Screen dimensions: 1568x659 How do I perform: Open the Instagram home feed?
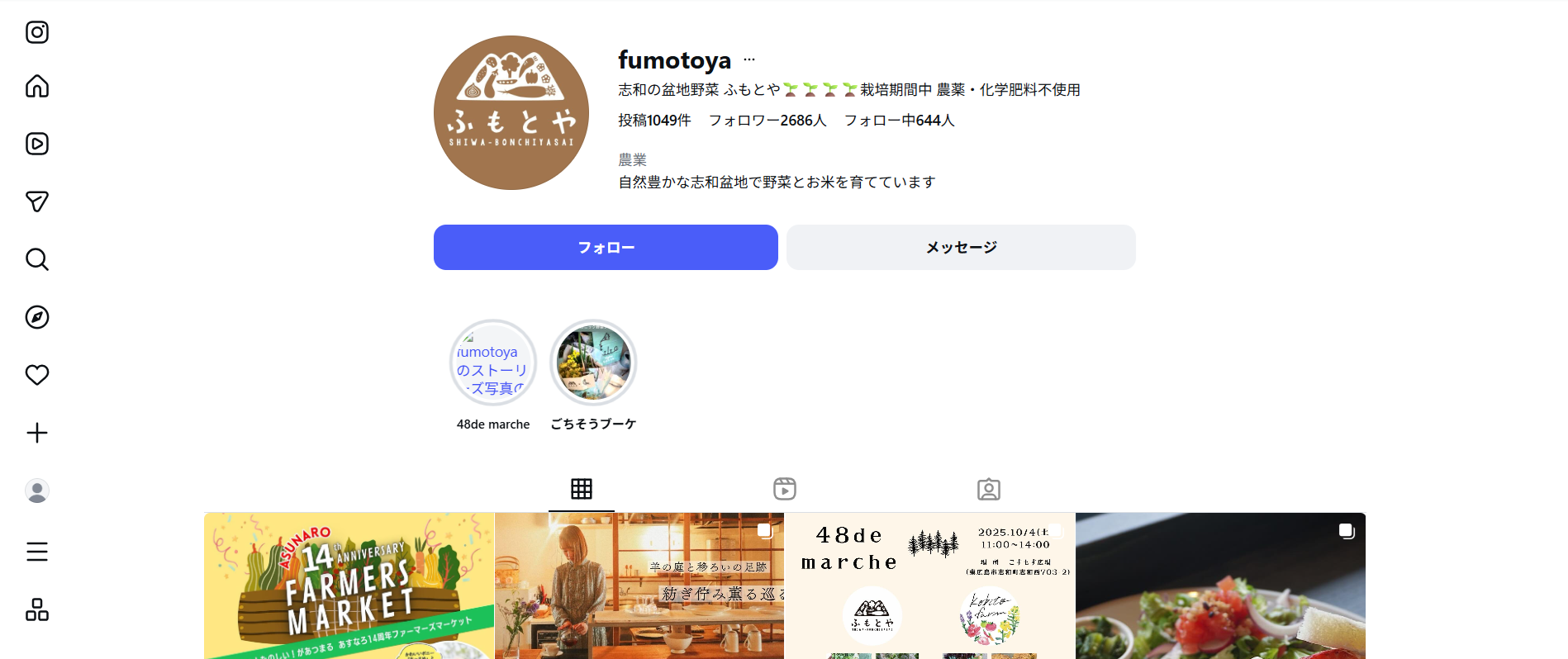[x=37, y=86]
